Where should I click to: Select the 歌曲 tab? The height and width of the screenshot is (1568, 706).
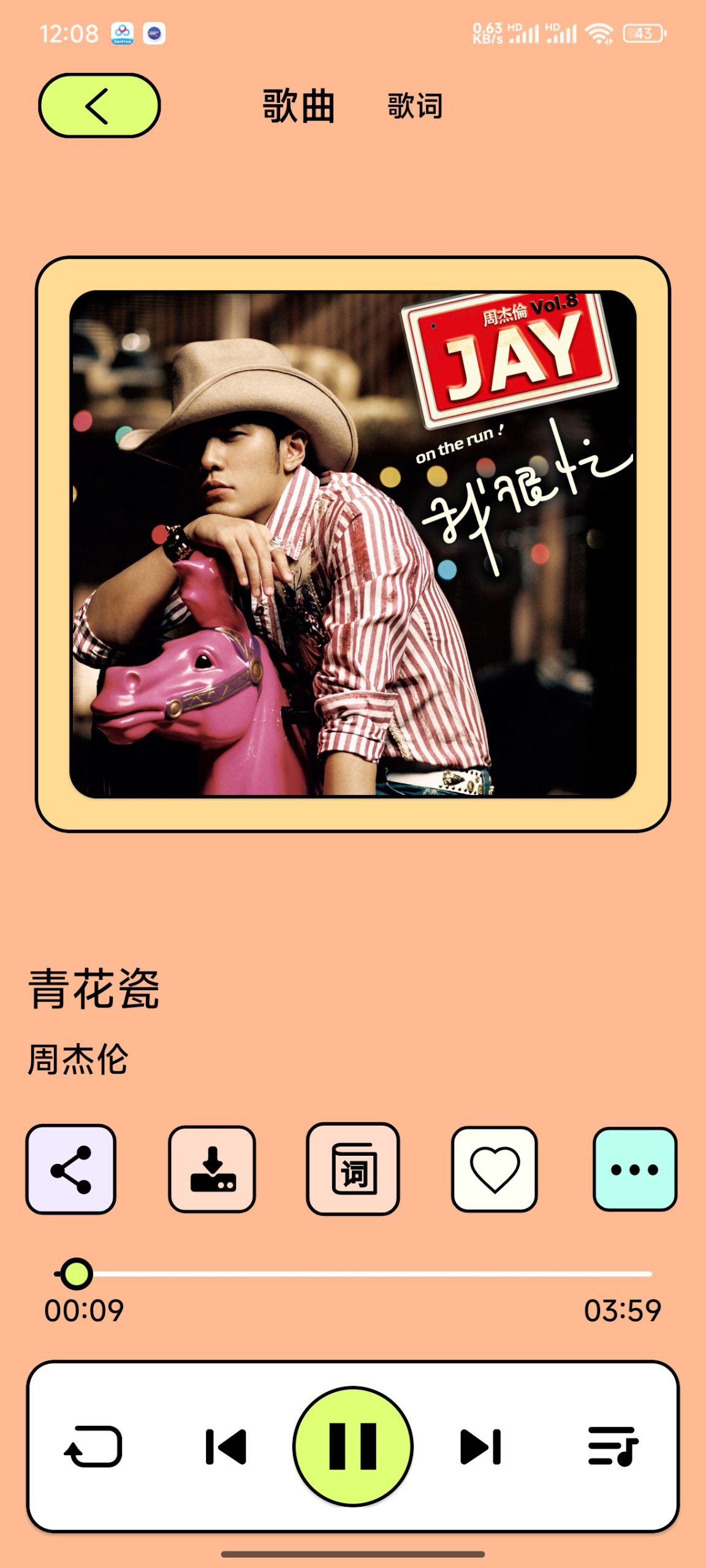pos(298,106)
